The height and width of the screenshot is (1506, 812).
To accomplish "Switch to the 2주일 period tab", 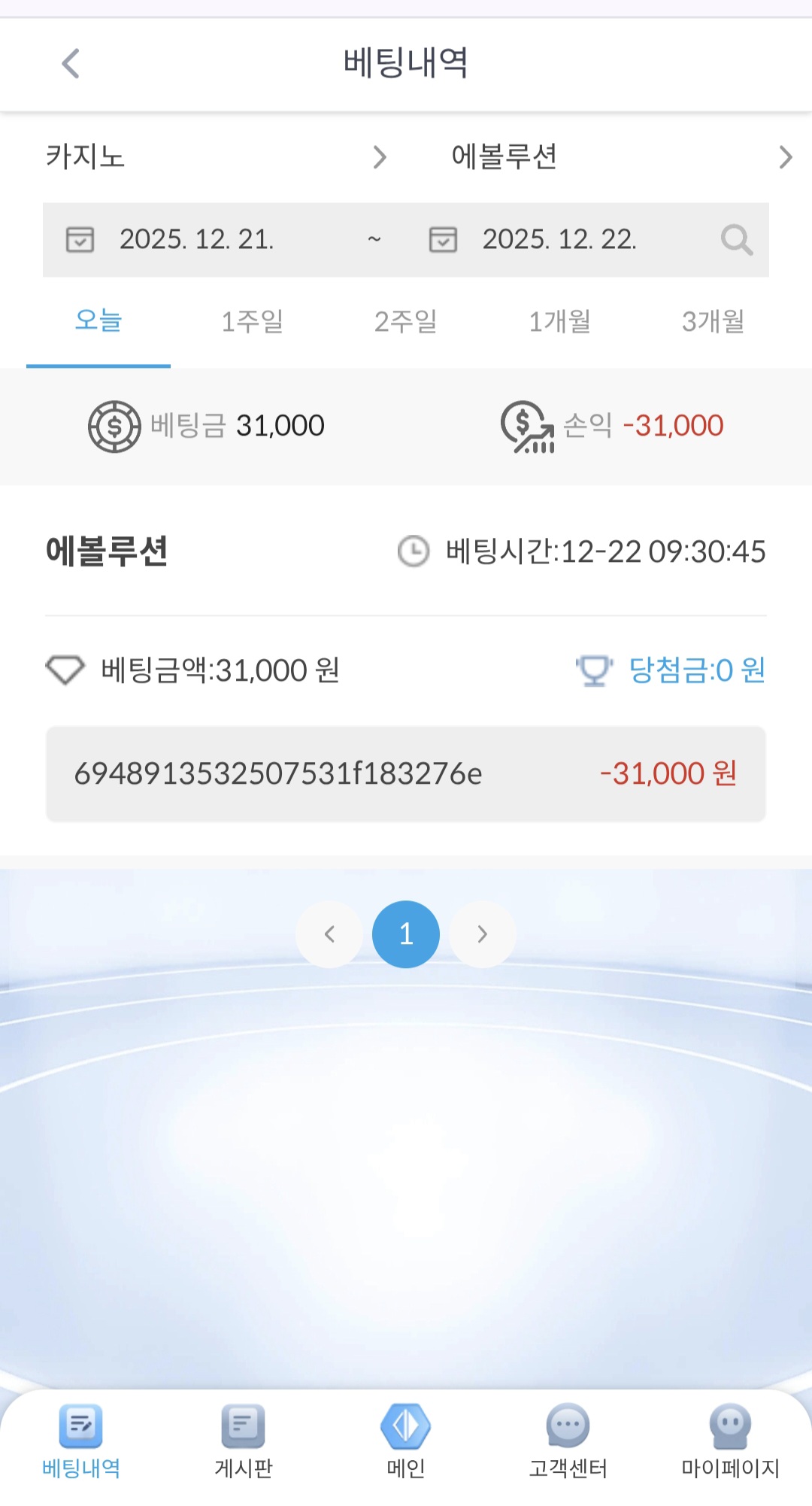I will [x=406, y=322].
